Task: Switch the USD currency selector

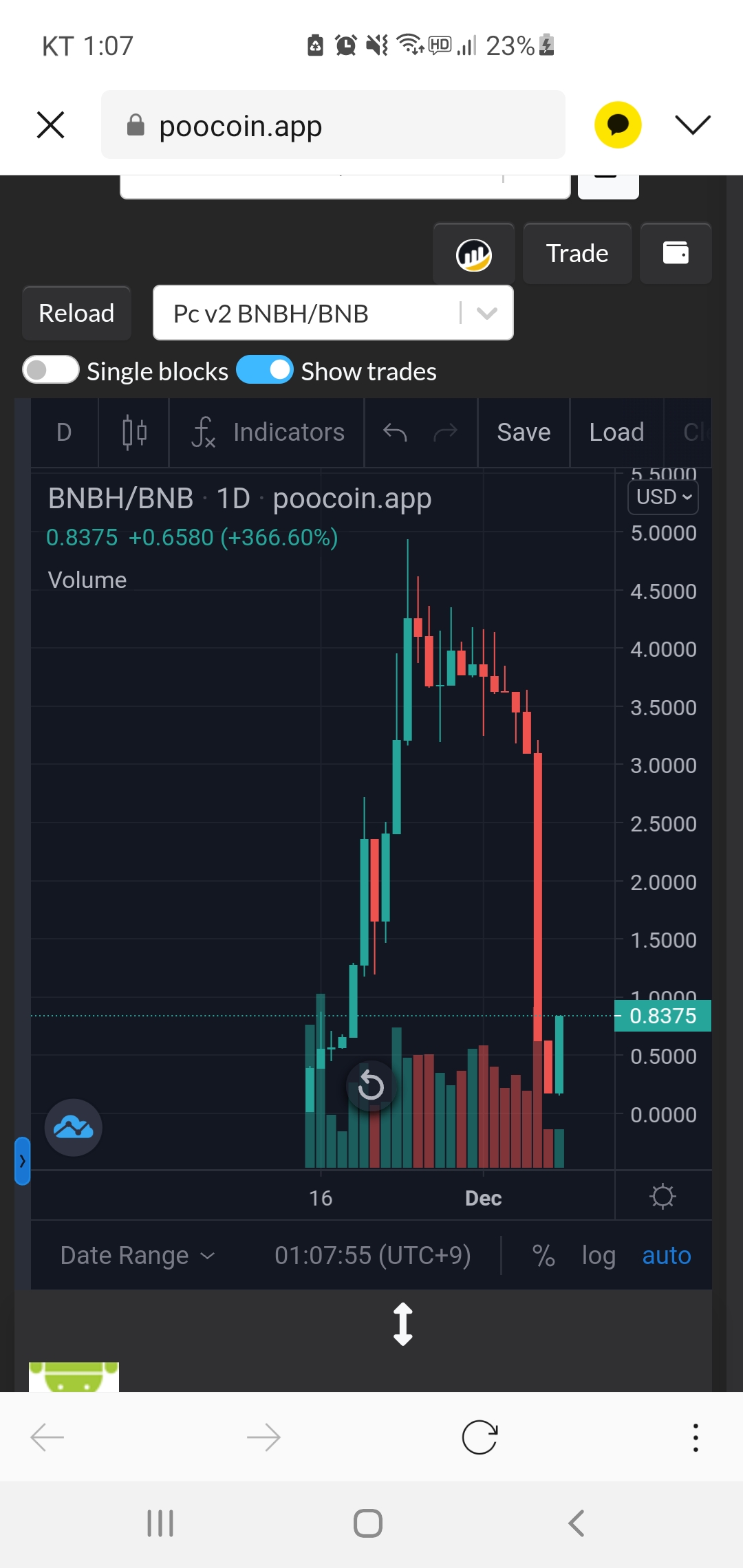Action: point(663,497)
